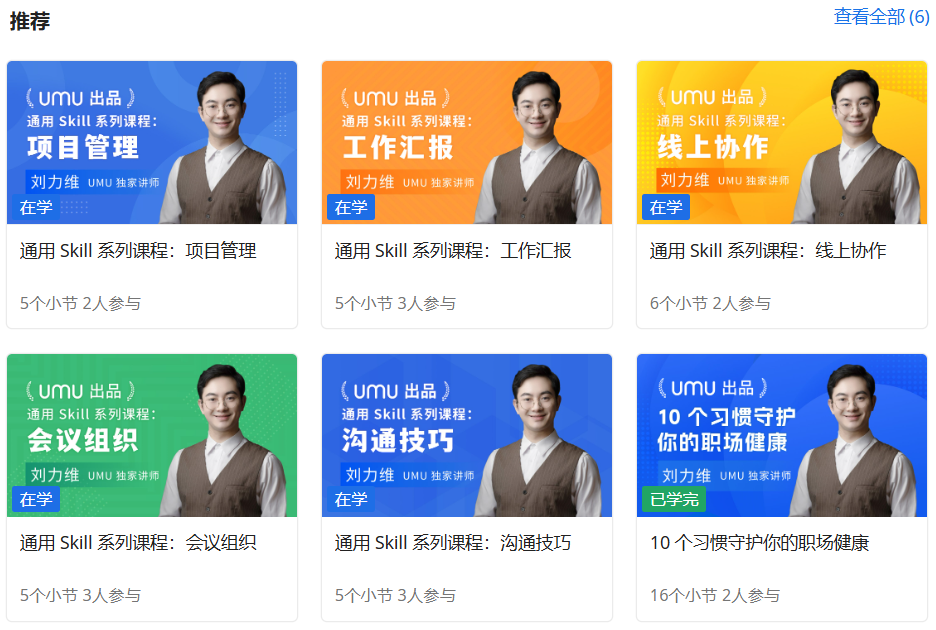Image resolution: width=936 pixels, height=630 pixels.
Task: Open the 查看全部 (6) link
Action: coord(881,17)
